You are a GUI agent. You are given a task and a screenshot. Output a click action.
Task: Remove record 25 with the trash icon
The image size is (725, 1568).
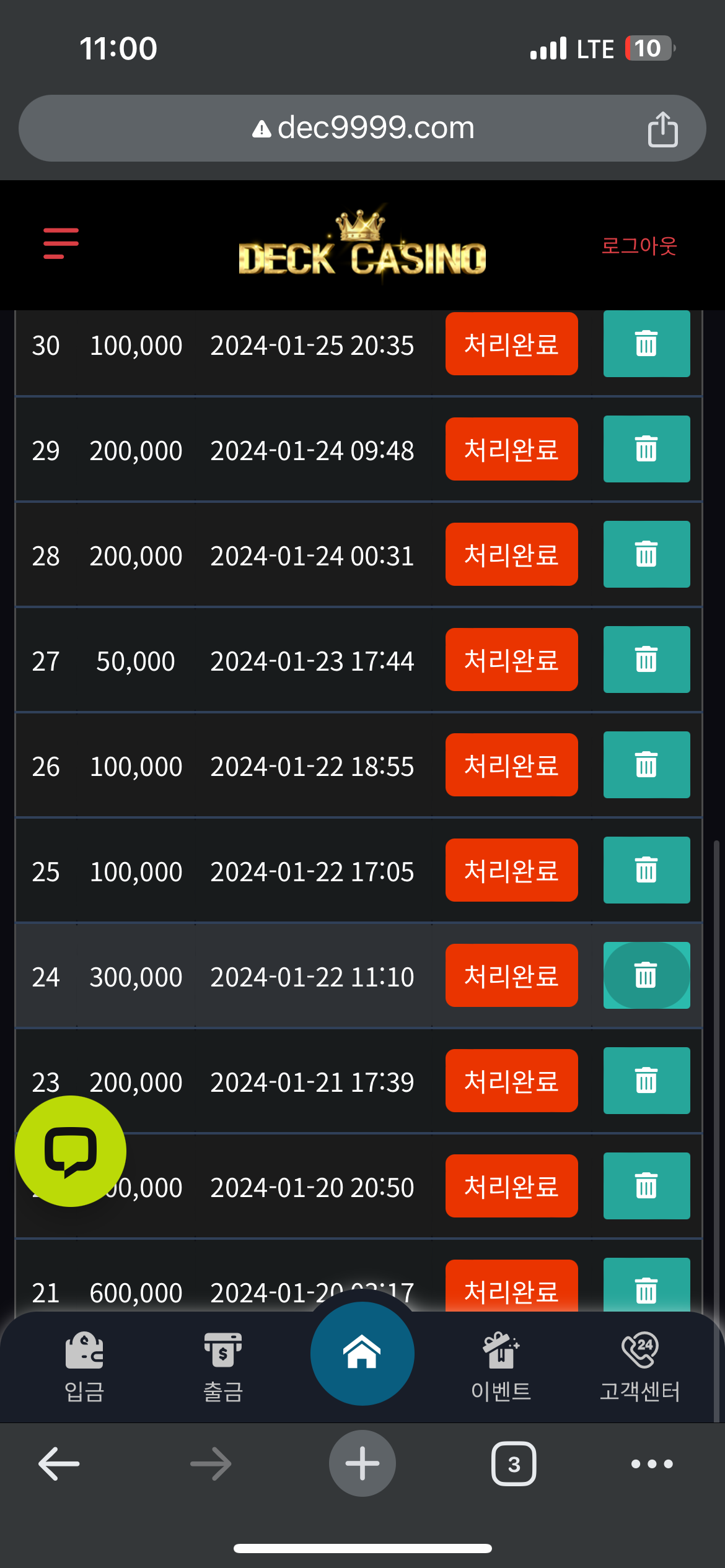coord(646,870)
